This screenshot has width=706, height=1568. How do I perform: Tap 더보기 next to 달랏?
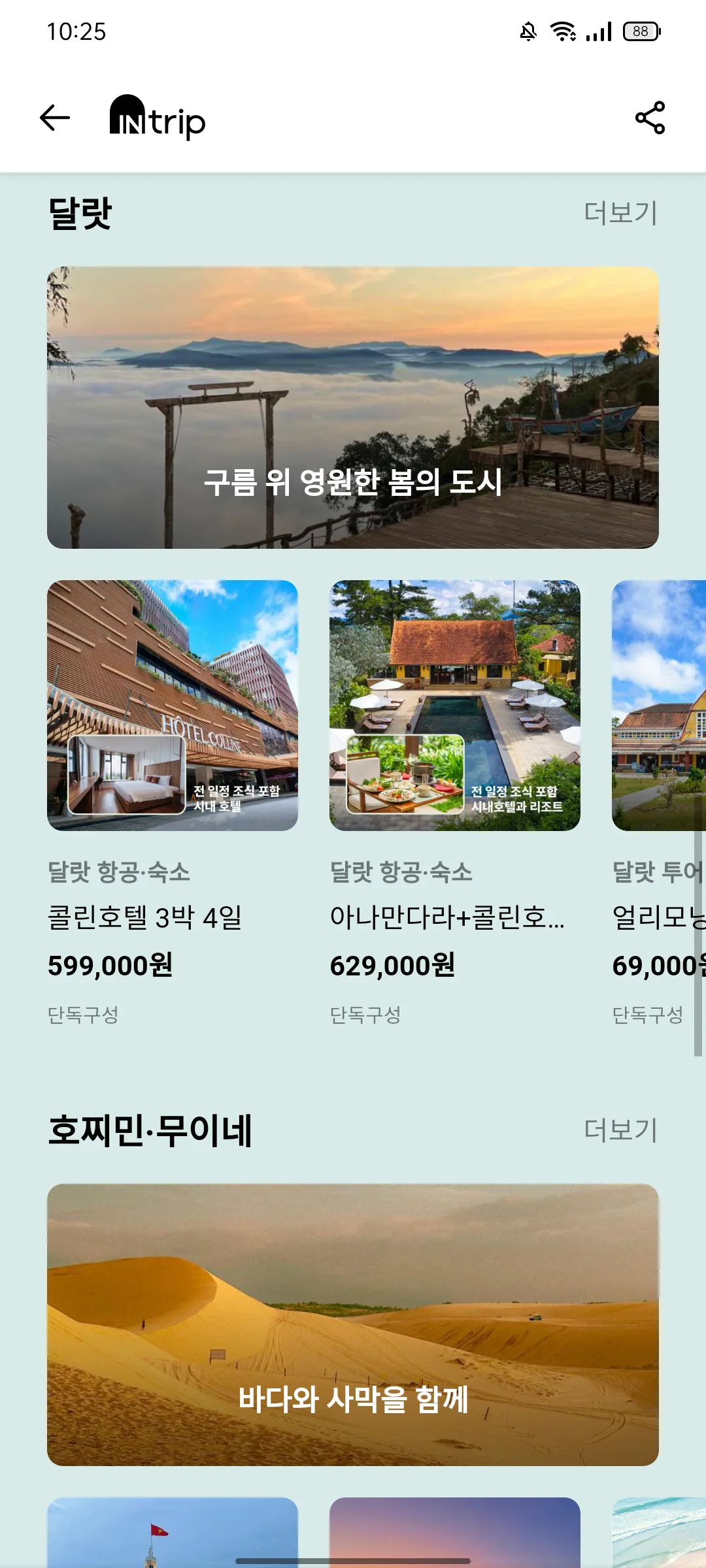(x=620, y=213)
